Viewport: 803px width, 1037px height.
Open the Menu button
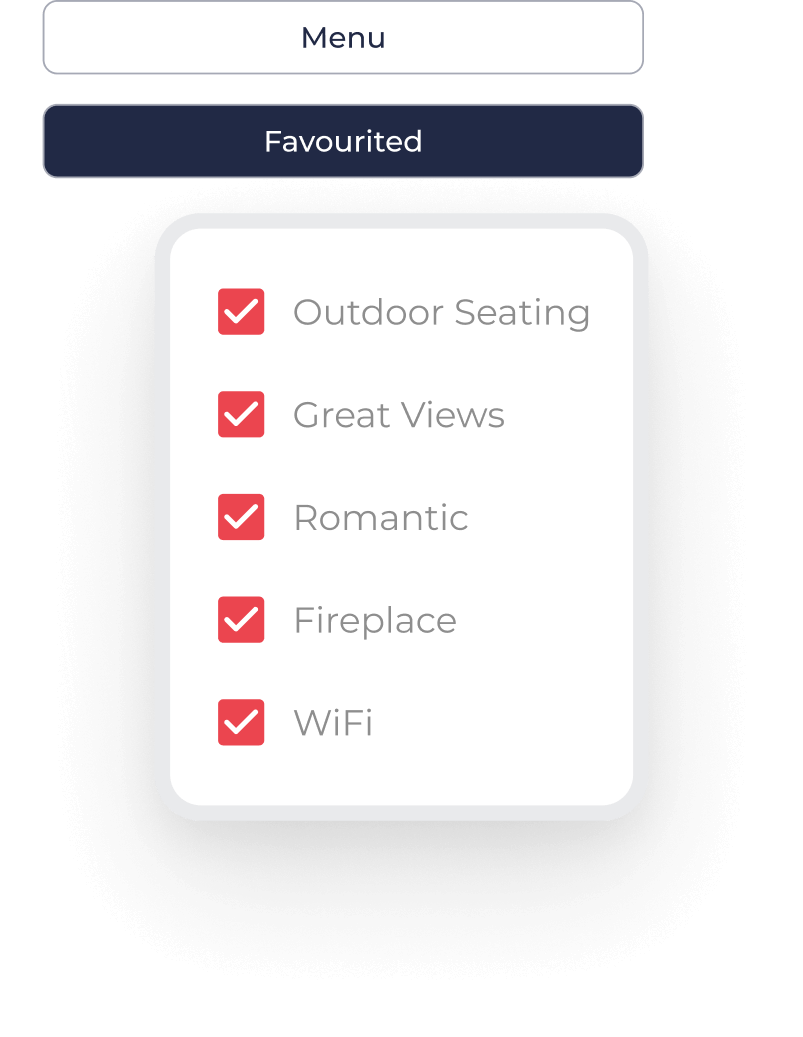click(343, 38)
